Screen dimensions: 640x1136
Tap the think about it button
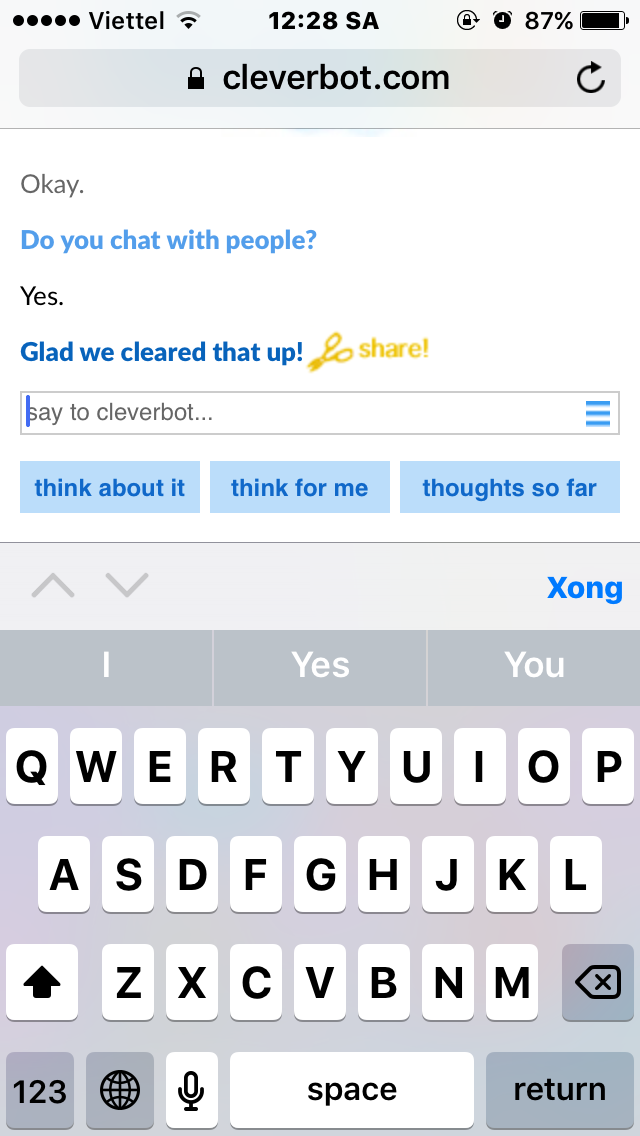click(x=110, y=488)
